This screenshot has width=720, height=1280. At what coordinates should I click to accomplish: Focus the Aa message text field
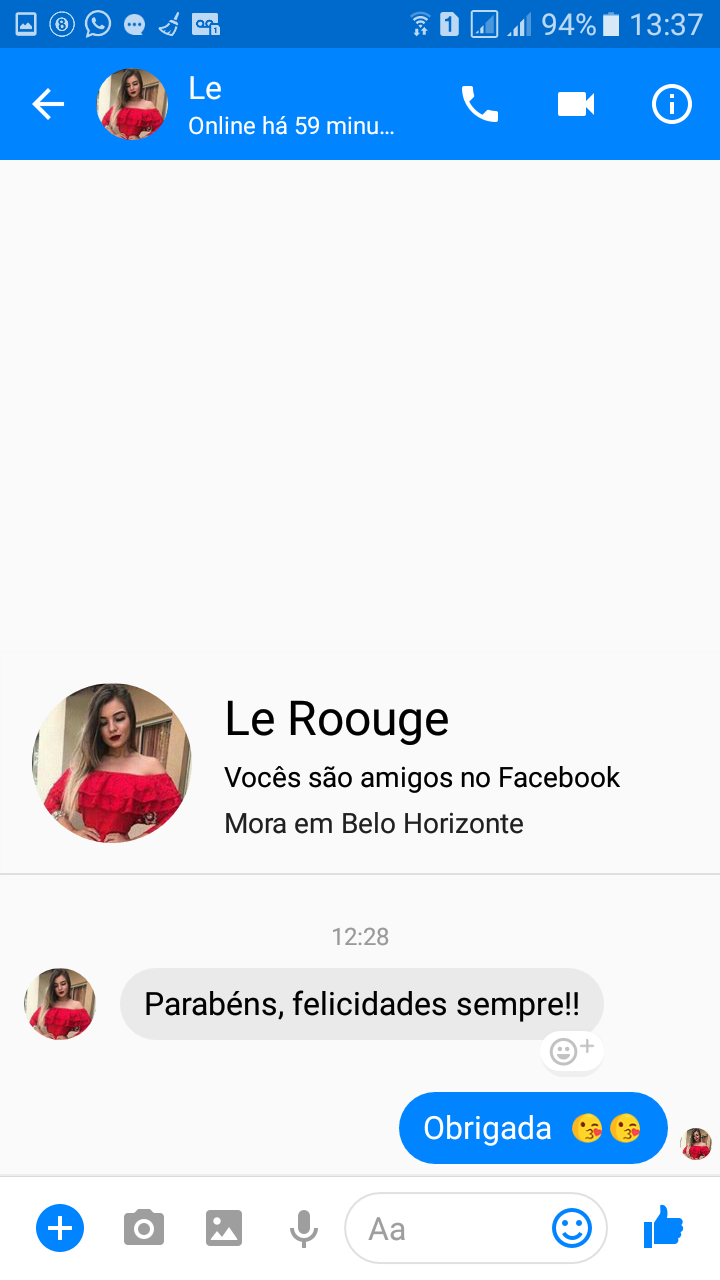(450, 1228)
